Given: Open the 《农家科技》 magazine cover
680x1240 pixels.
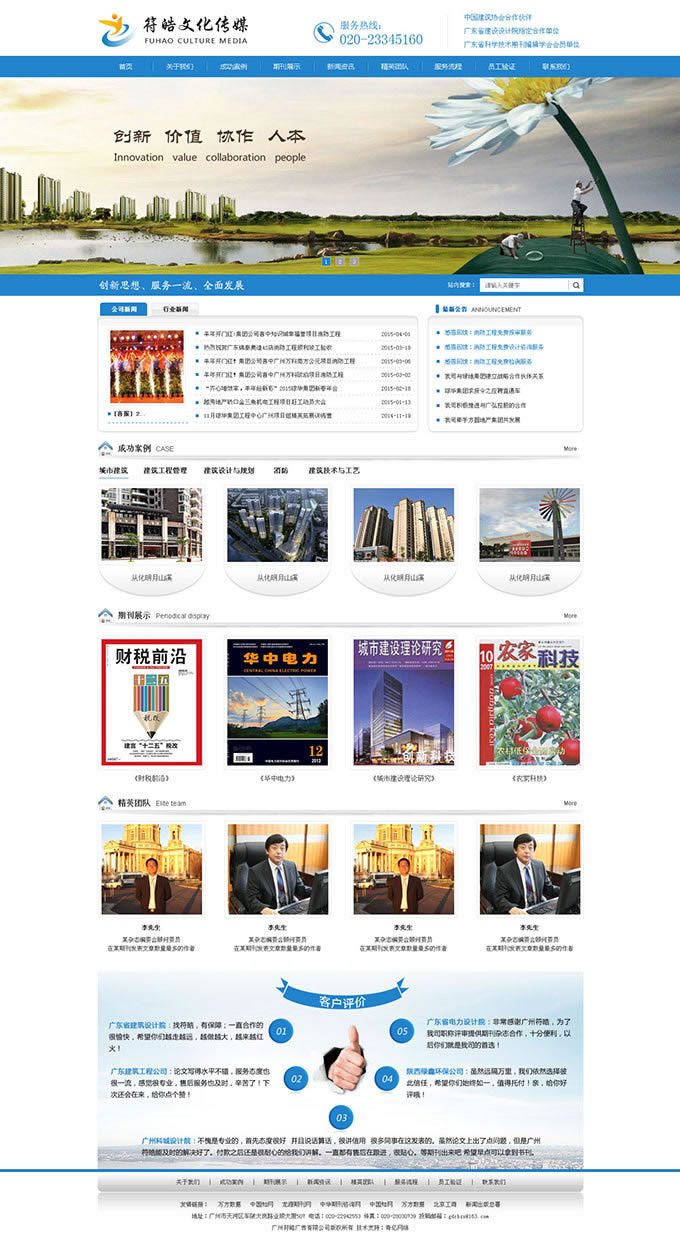Looking at the screenshot, I should pyautogui.click(x=529, y=702).
